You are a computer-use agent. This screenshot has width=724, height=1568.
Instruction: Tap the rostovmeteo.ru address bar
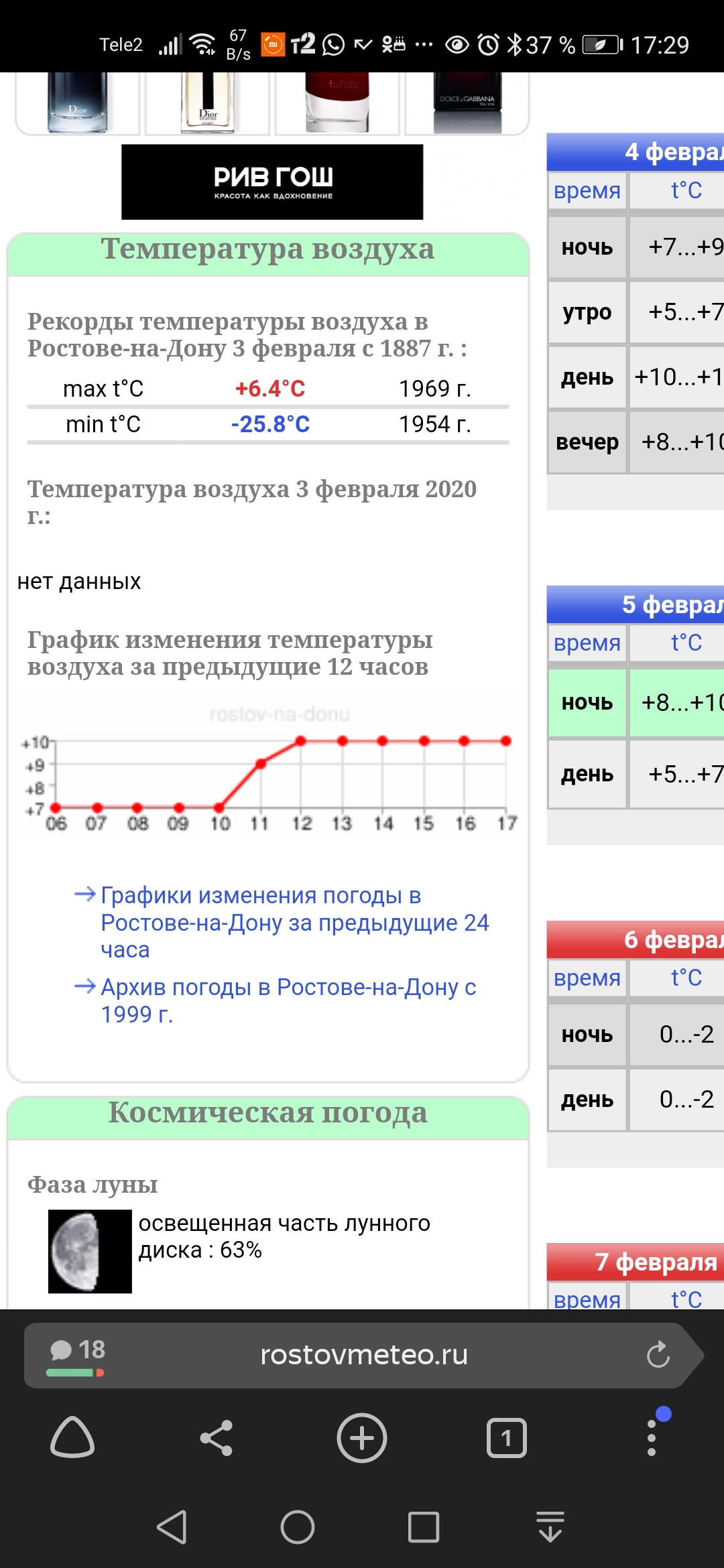(363, 1354)
